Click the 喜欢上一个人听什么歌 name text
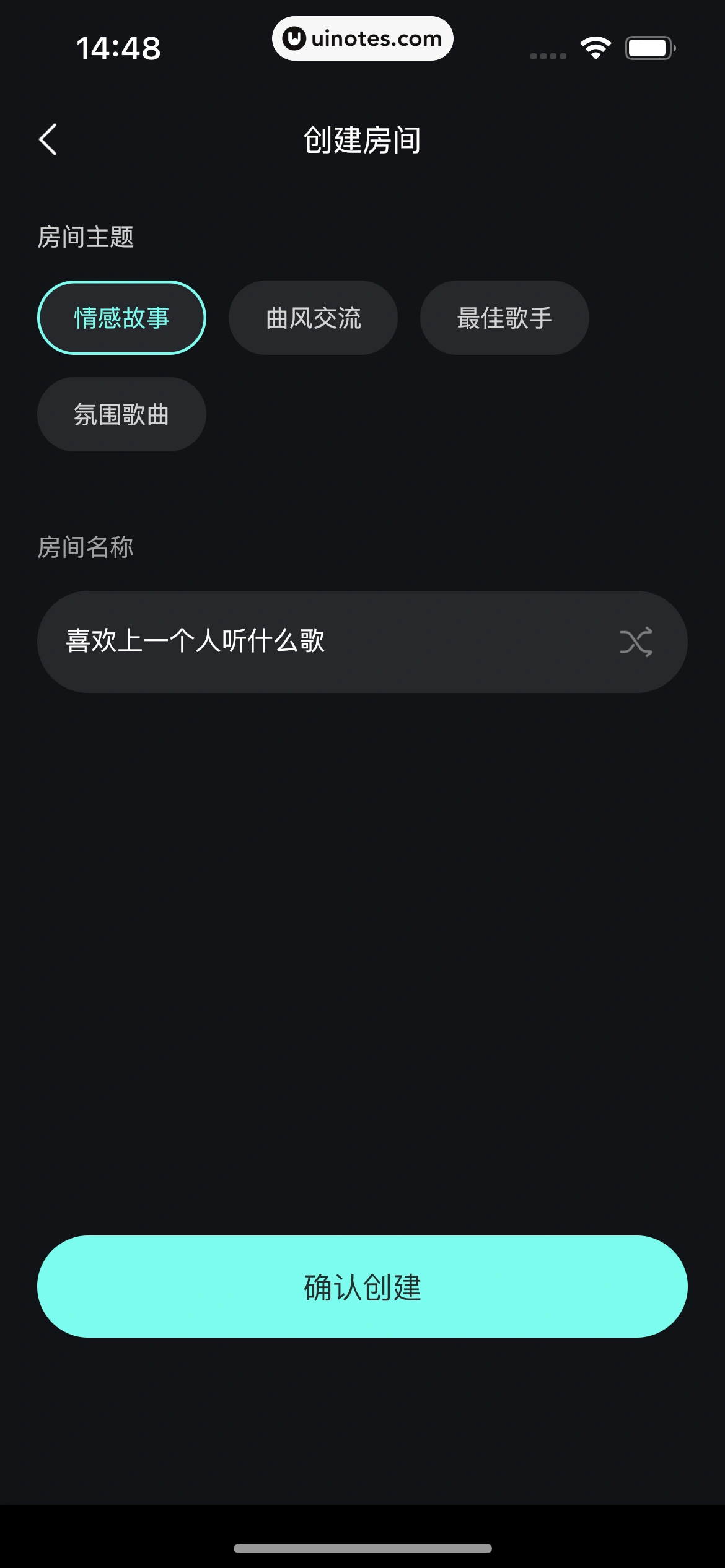Image resolution: width=725 pixels, height=1568 pixels. (196, 642)
